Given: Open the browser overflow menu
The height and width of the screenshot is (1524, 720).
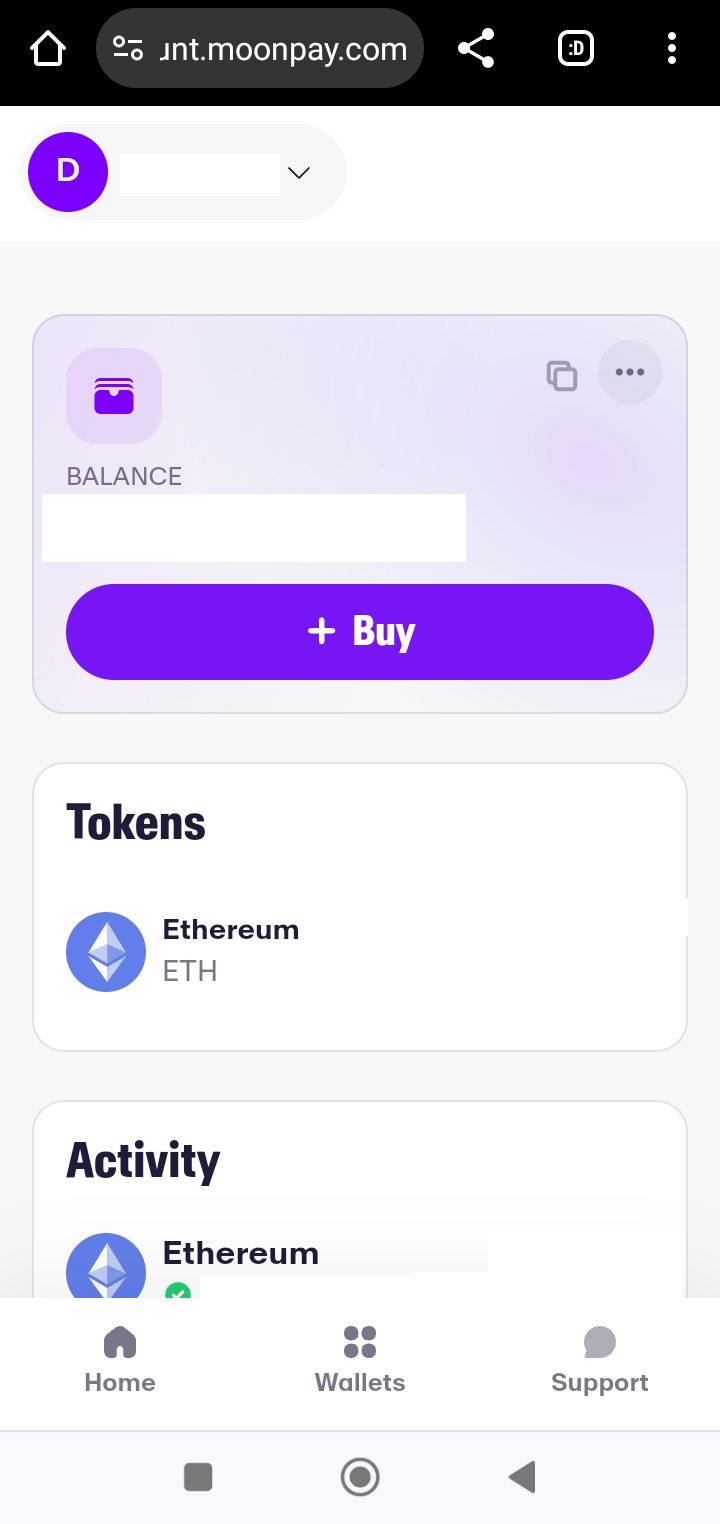Looking at the screenshot, I should 672,48.
